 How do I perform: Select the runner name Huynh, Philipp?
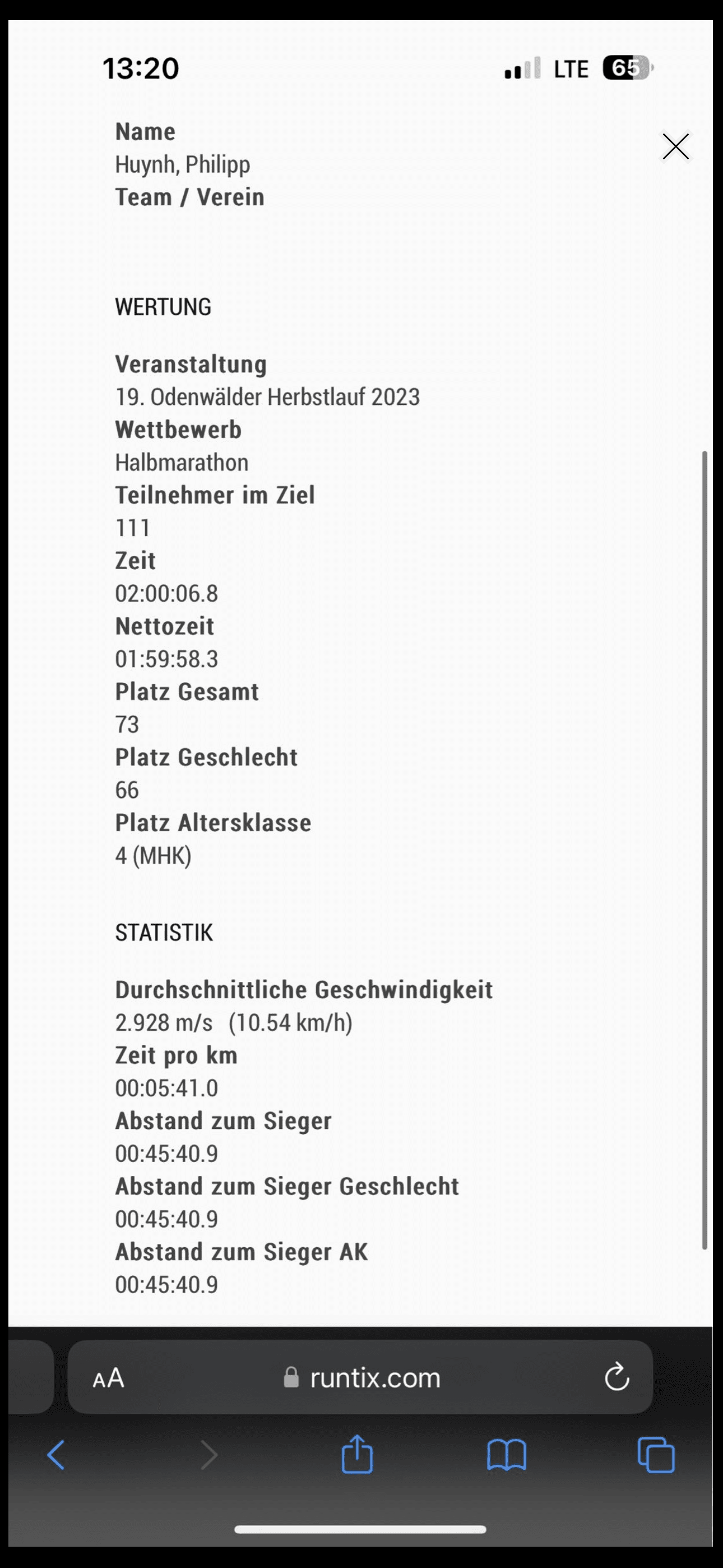tap(183, 164)
